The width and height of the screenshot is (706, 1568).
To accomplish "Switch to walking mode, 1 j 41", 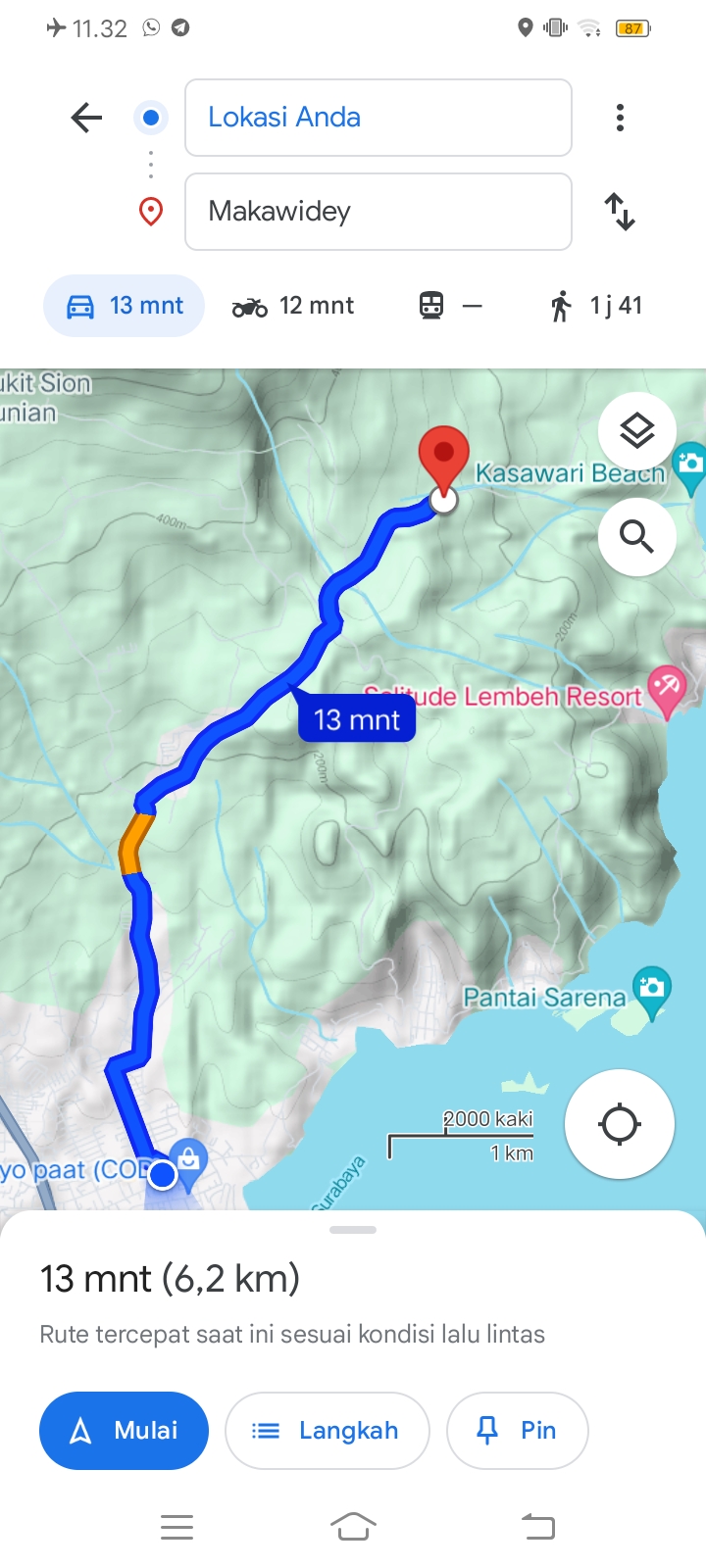I will point(596,306).
